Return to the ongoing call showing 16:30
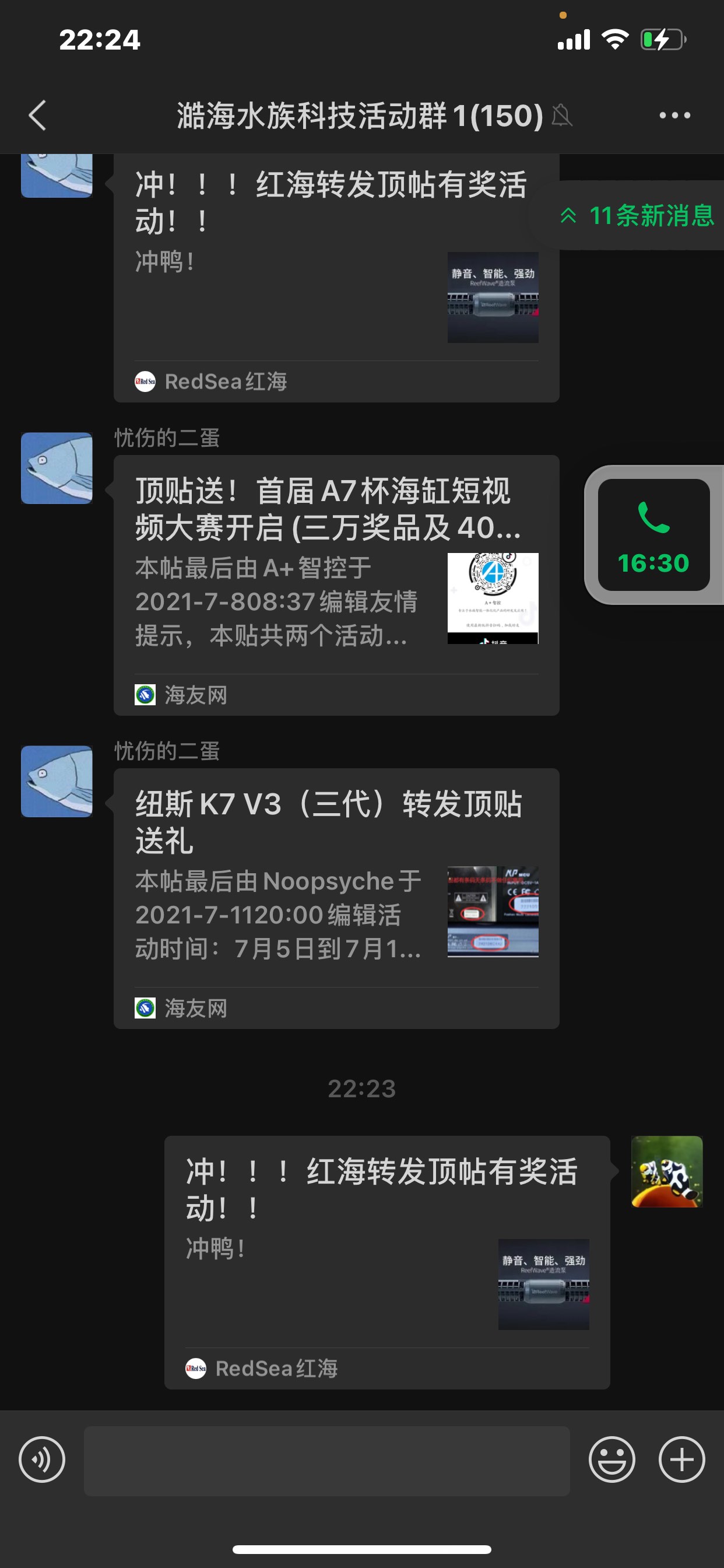The height and width of the screenshot is (1568, 724). pos(653,535)
